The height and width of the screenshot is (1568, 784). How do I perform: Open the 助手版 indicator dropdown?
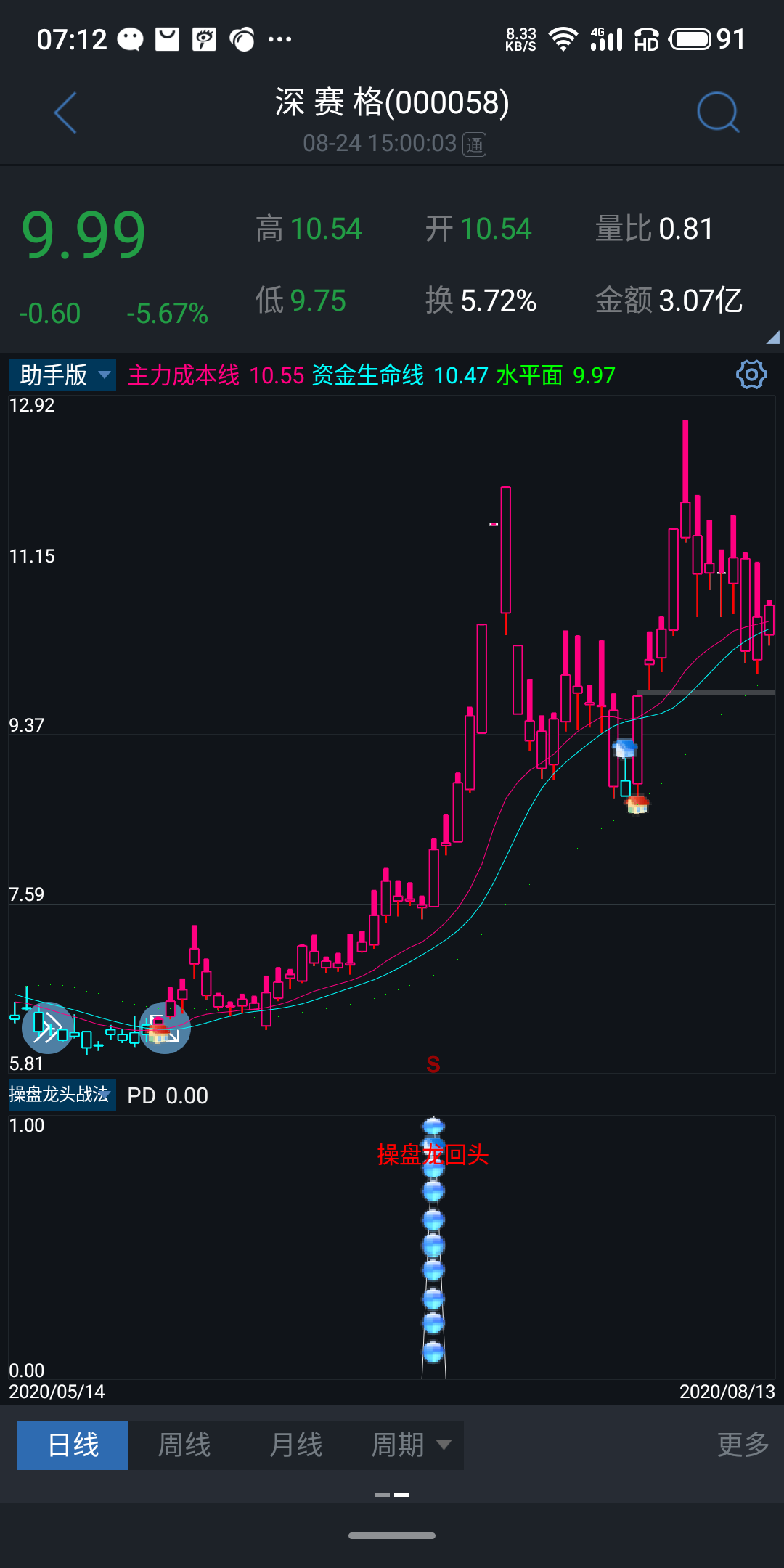click(62, 375)
